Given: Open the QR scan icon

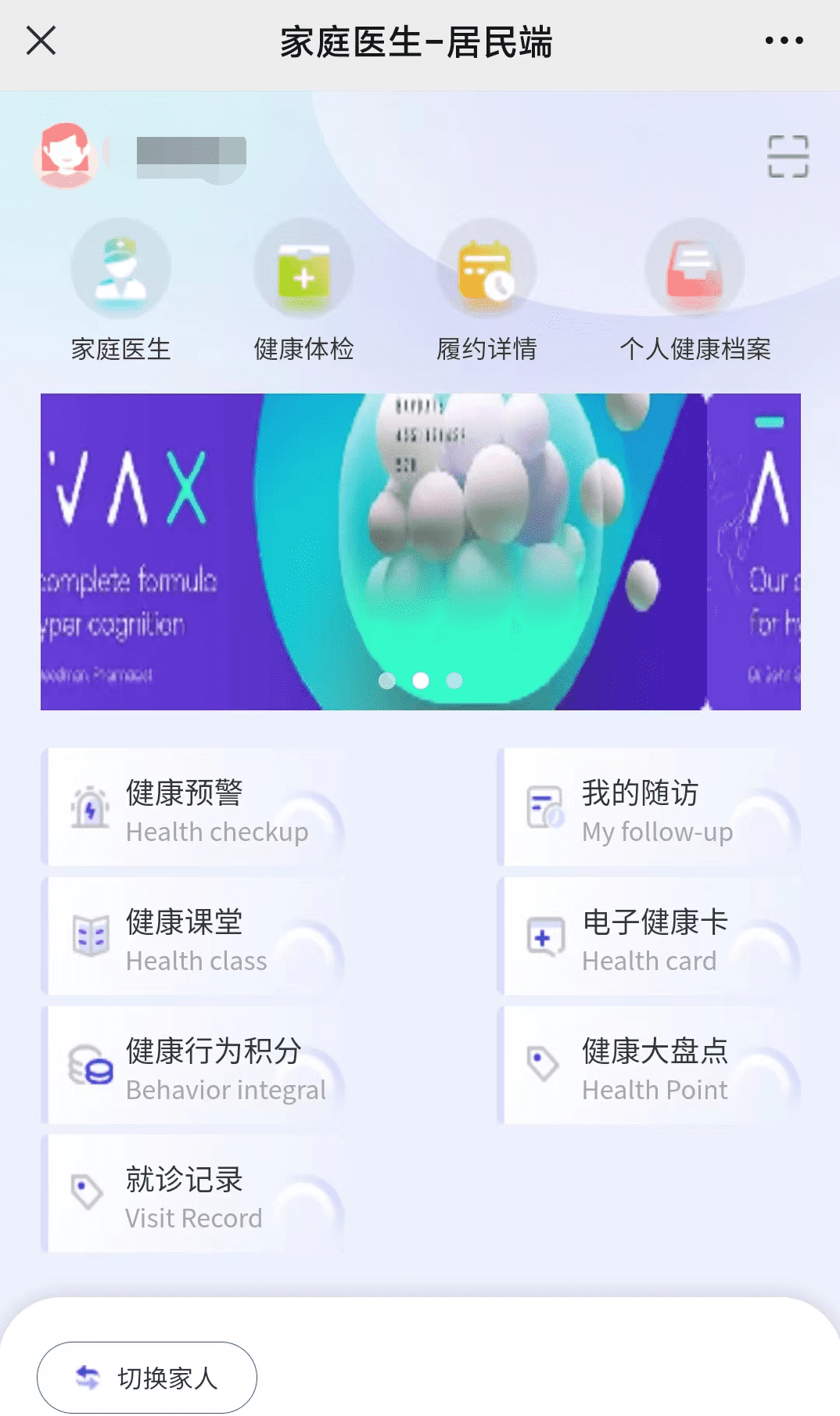Looking at the screenshot, I should [787, 156].
